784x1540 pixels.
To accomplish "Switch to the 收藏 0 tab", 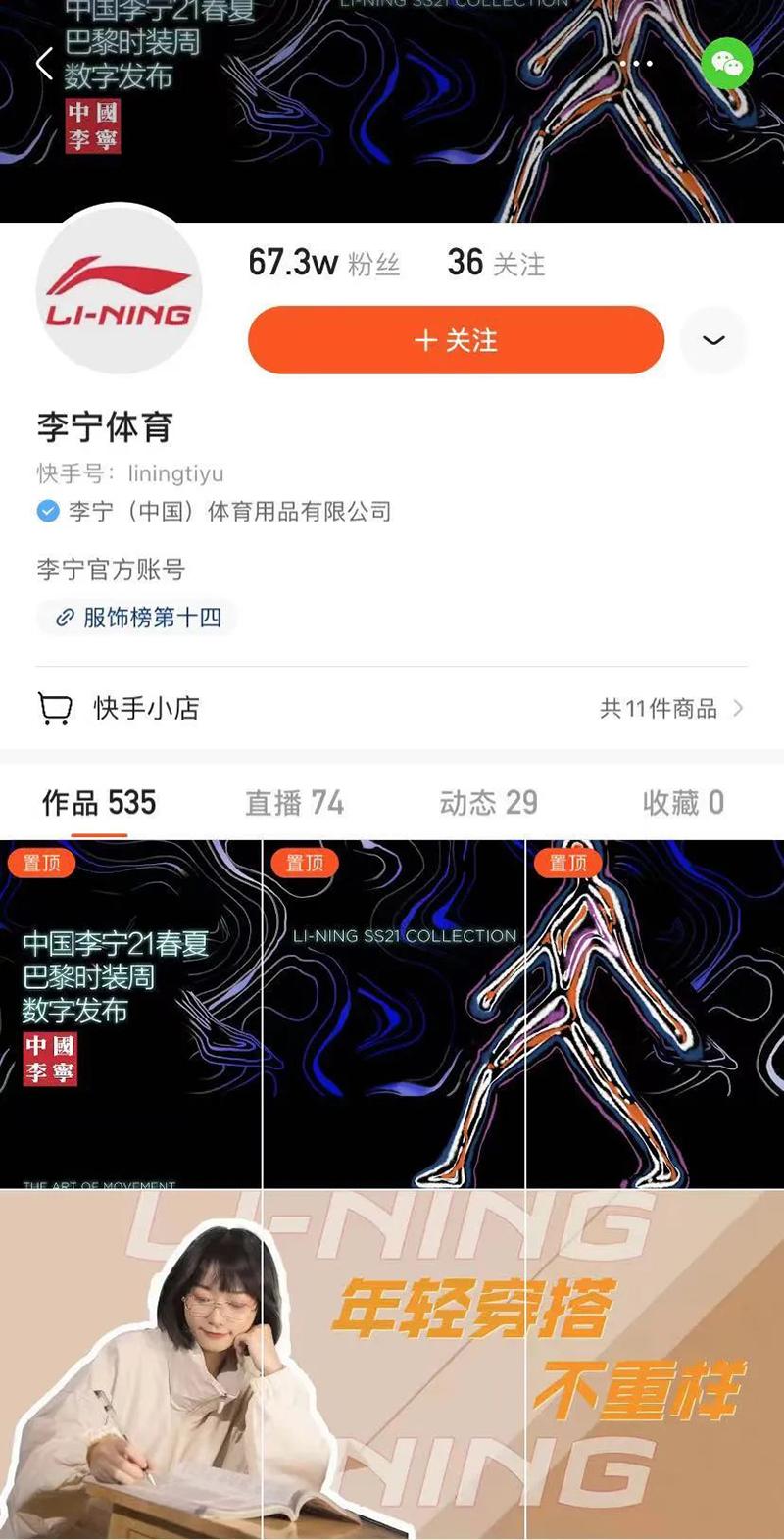I will click(x=682, y=803).
